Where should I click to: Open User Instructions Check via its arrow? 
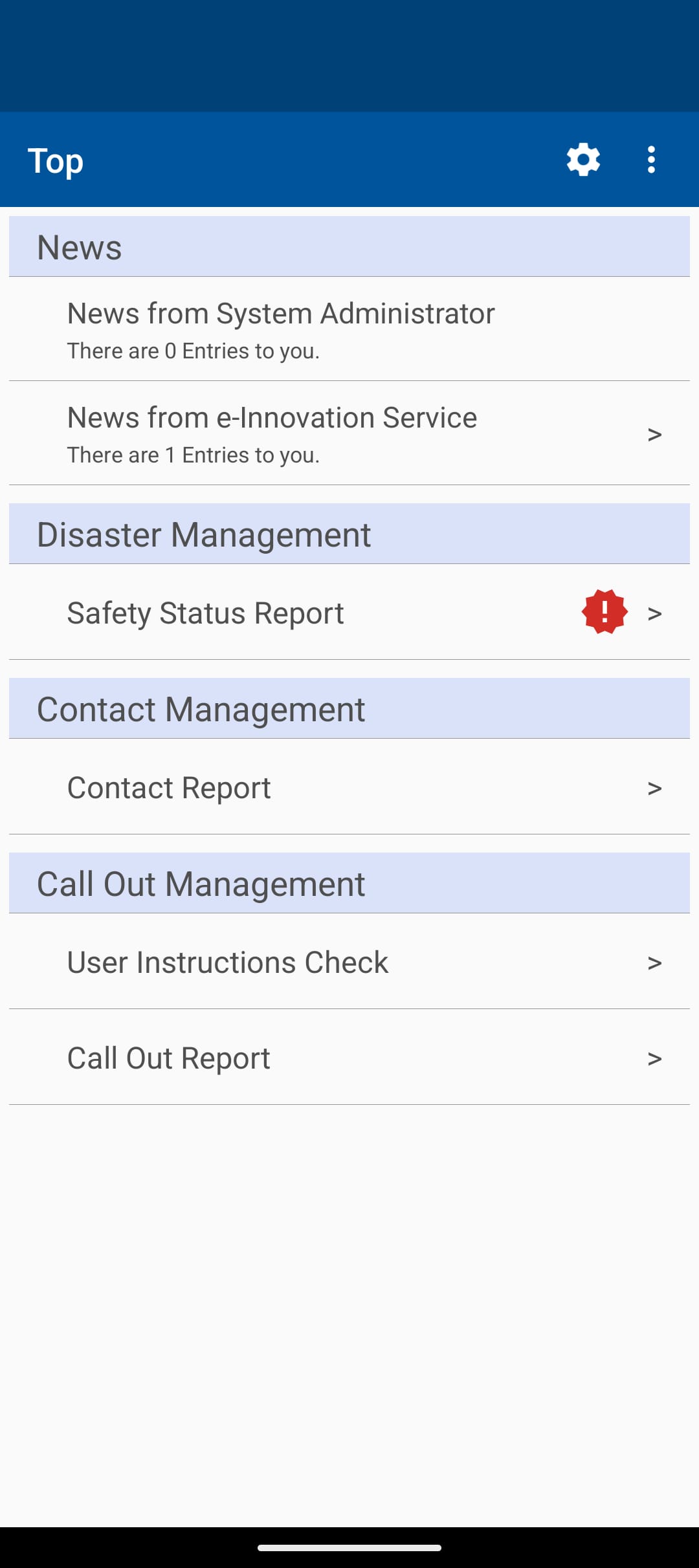tap(654, 962)
